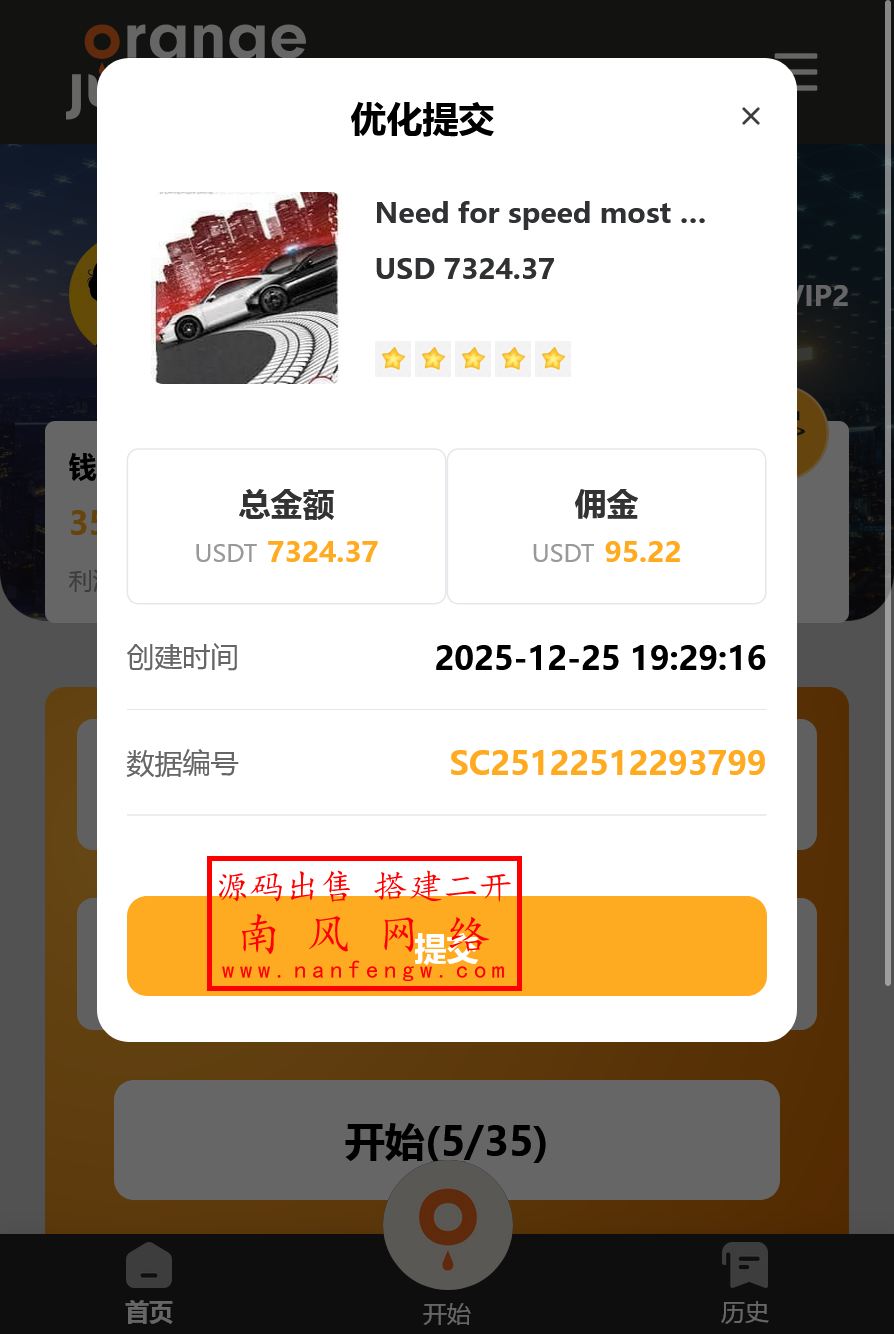Viewport: 894px width, 1334px height.
Task: Open 历史 history via its bookmark icon
Action: click(744, 1265)
